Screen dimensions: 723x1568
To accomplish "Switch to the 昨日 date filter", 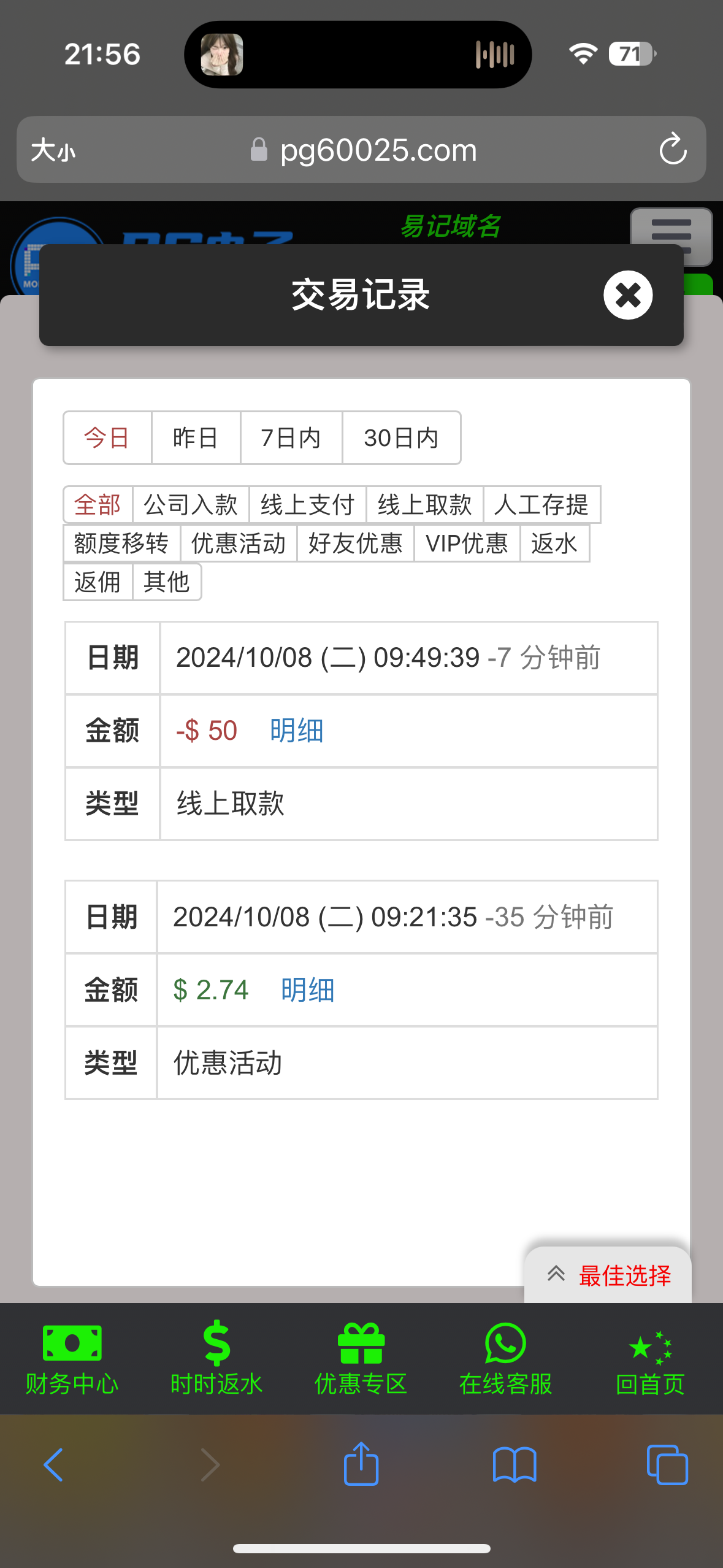I will 196,438.
